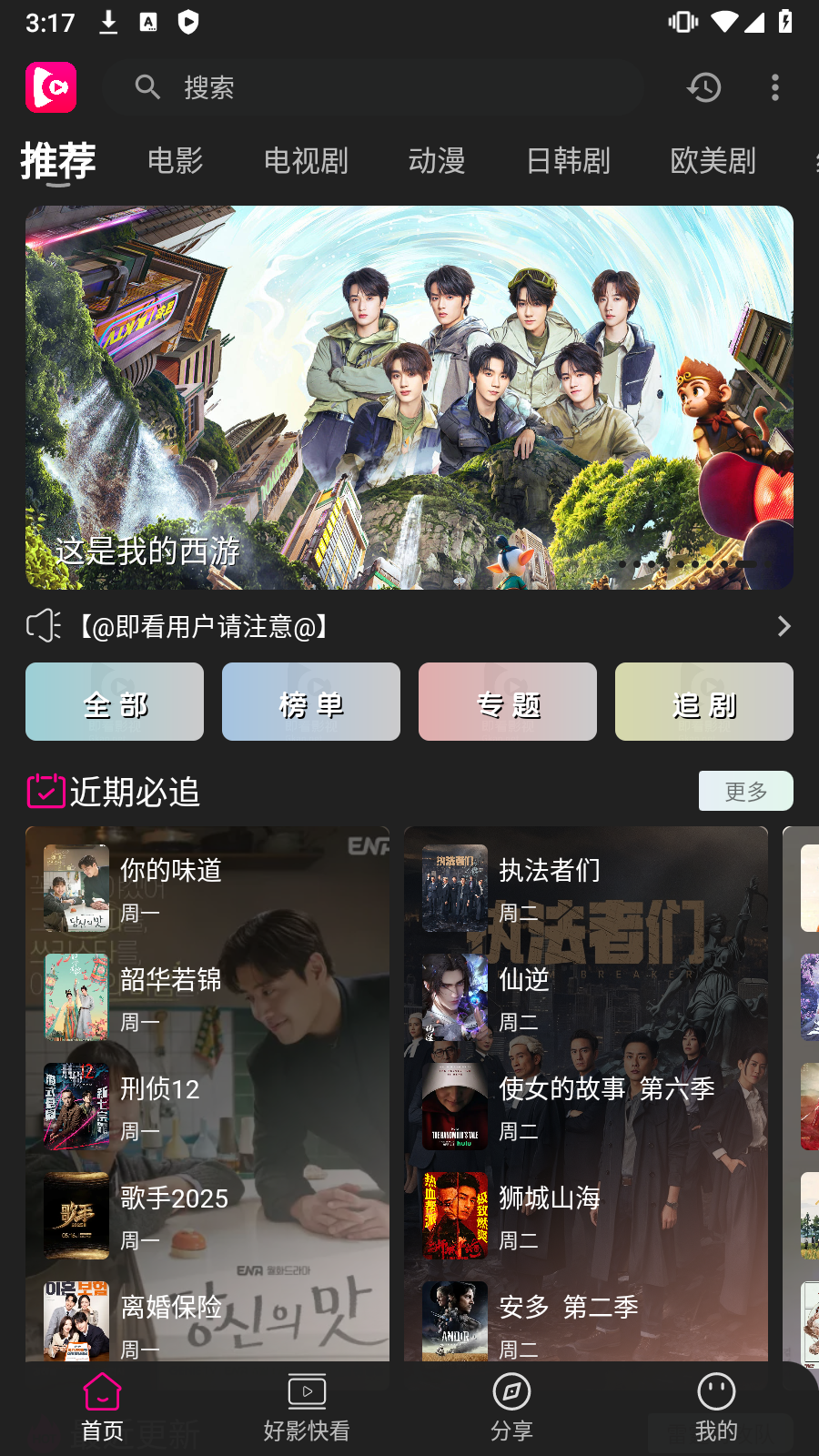Open the overflow menu
This screenshot has height=1456, width=819.
(x=774, y=87)
